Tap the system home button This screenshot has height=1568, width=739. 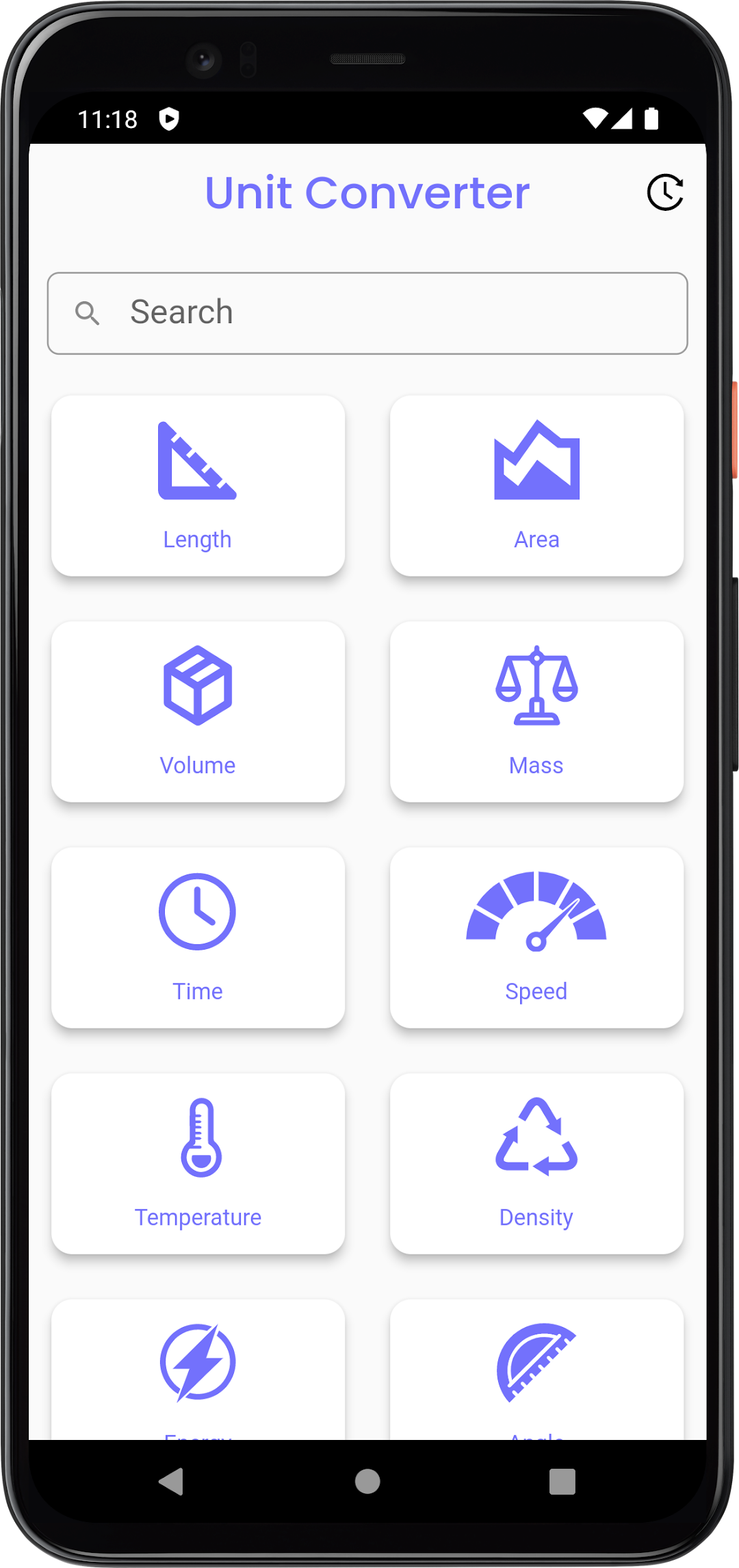click(x=367, y=1482)
